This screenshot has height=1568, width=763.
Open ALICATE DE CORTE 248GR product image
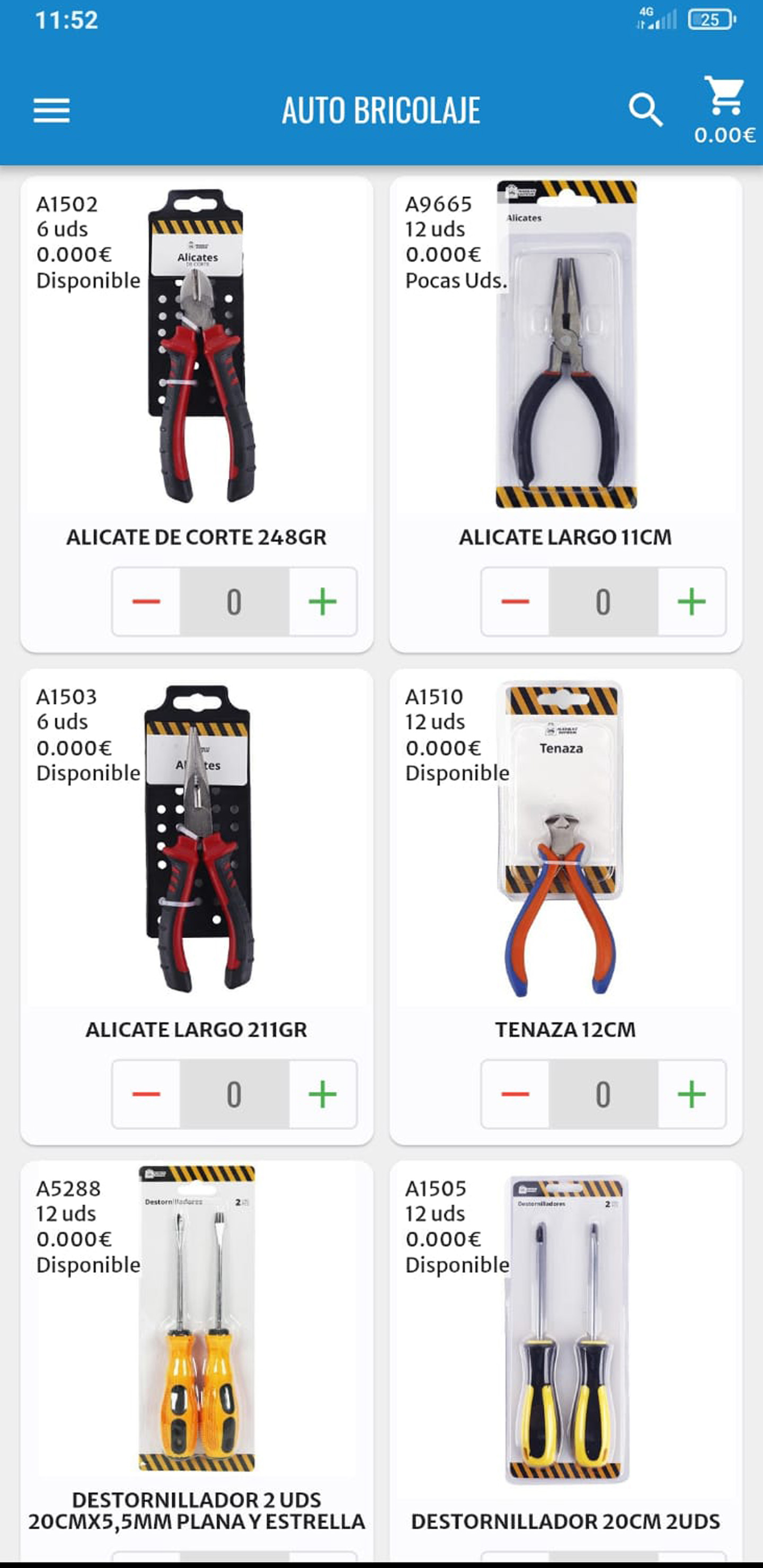[201, 347]
